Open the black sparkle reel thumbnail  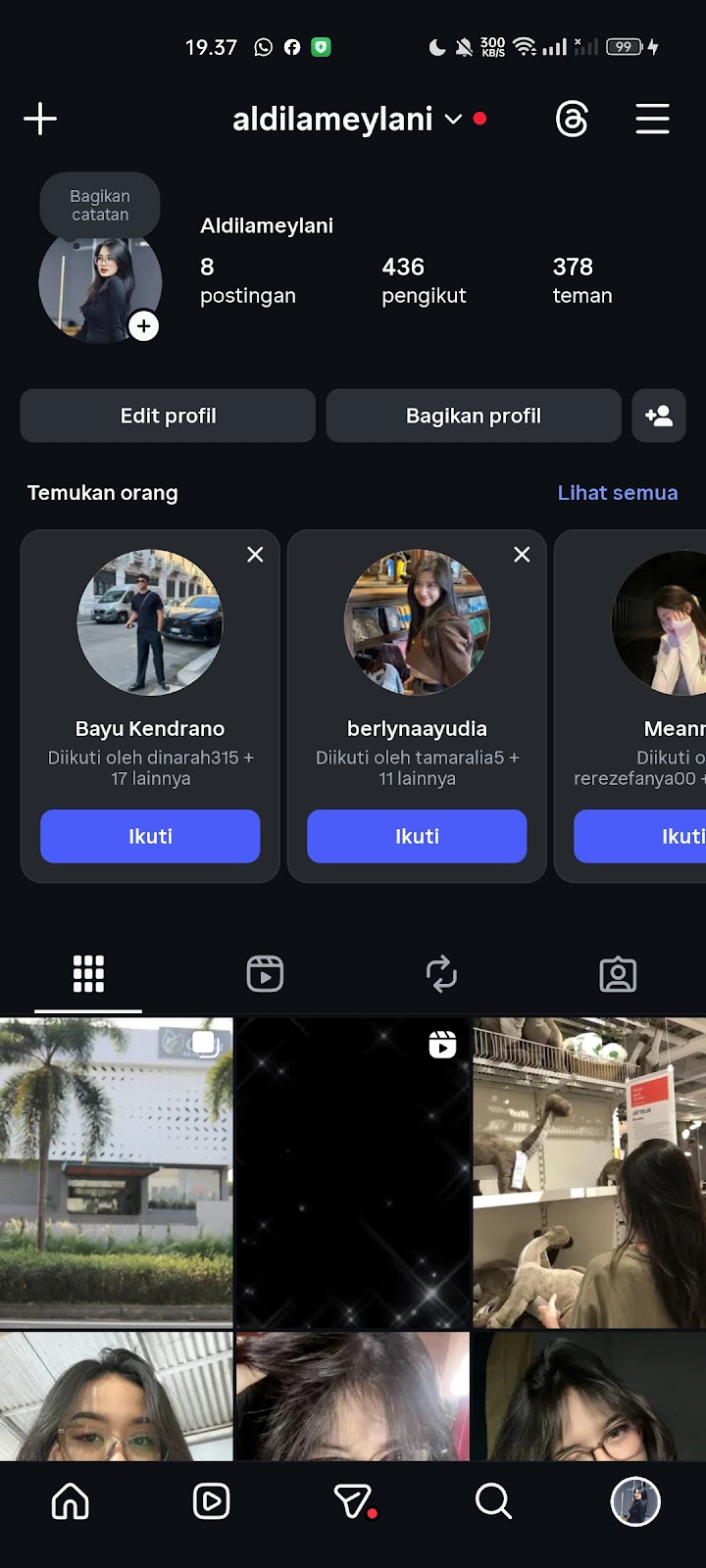point(353,1172)
